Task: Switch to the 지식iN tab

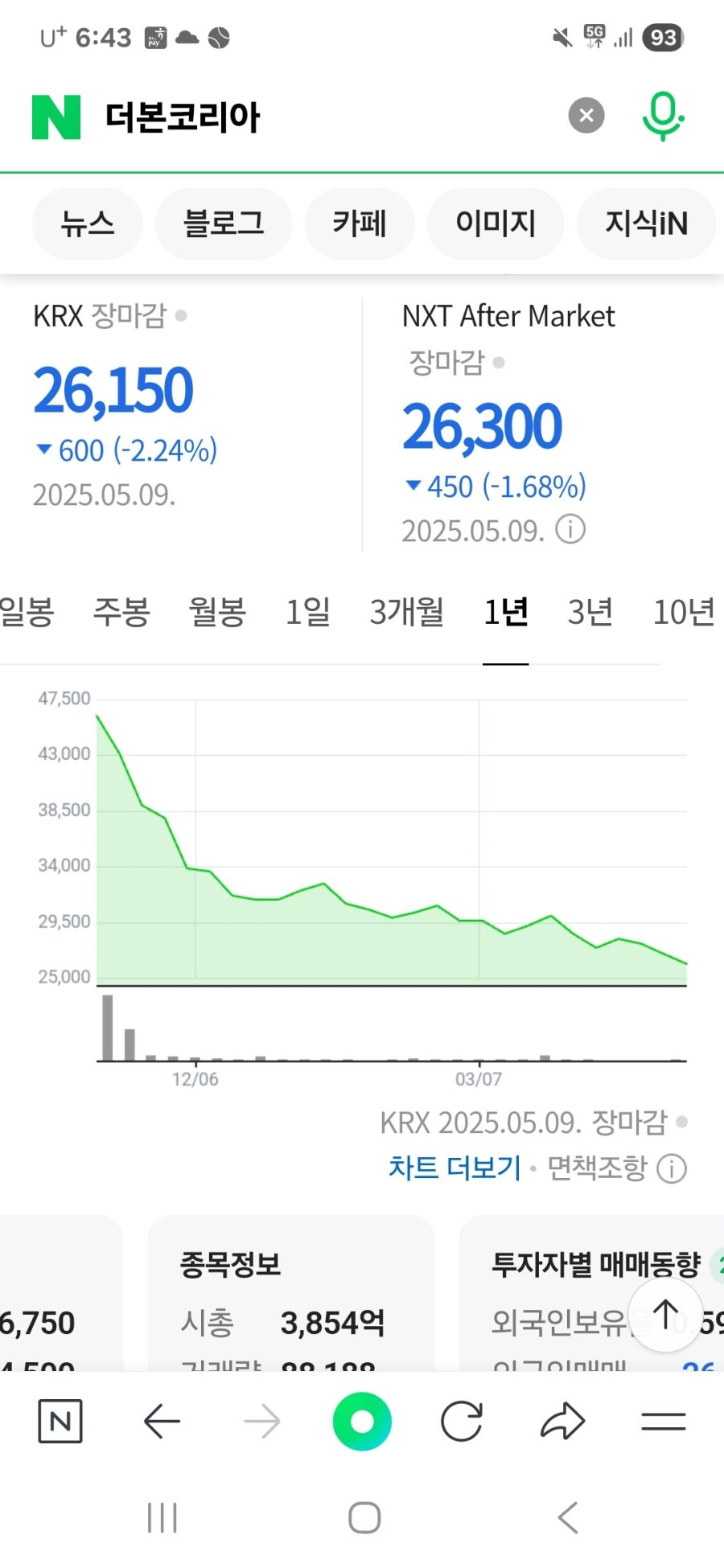Action: click(x=646, y=224)
